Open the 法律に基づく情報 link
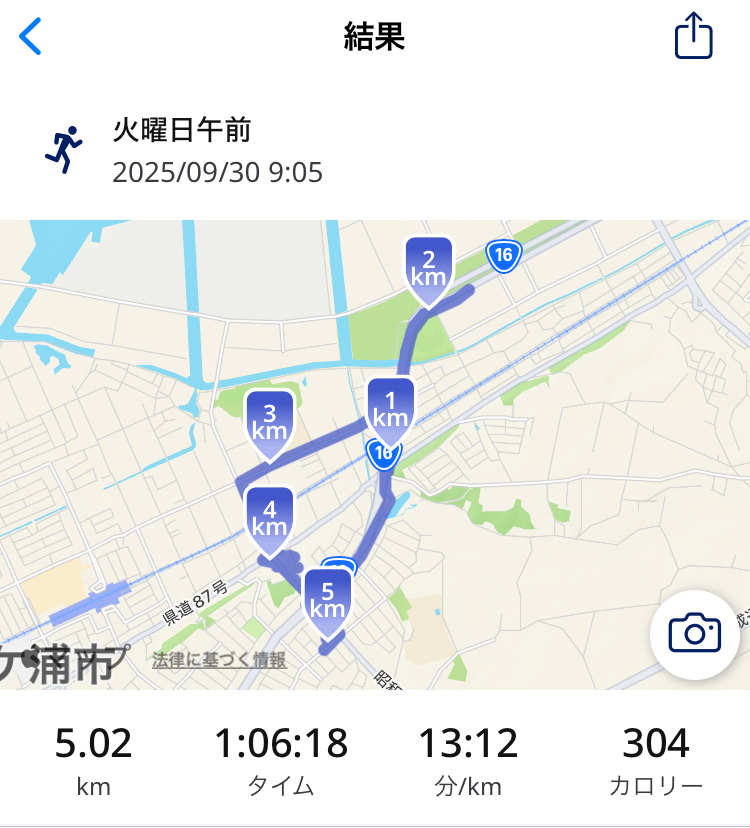Image resolution: width=750 pixels, height=828 pixels. [219, 660]
